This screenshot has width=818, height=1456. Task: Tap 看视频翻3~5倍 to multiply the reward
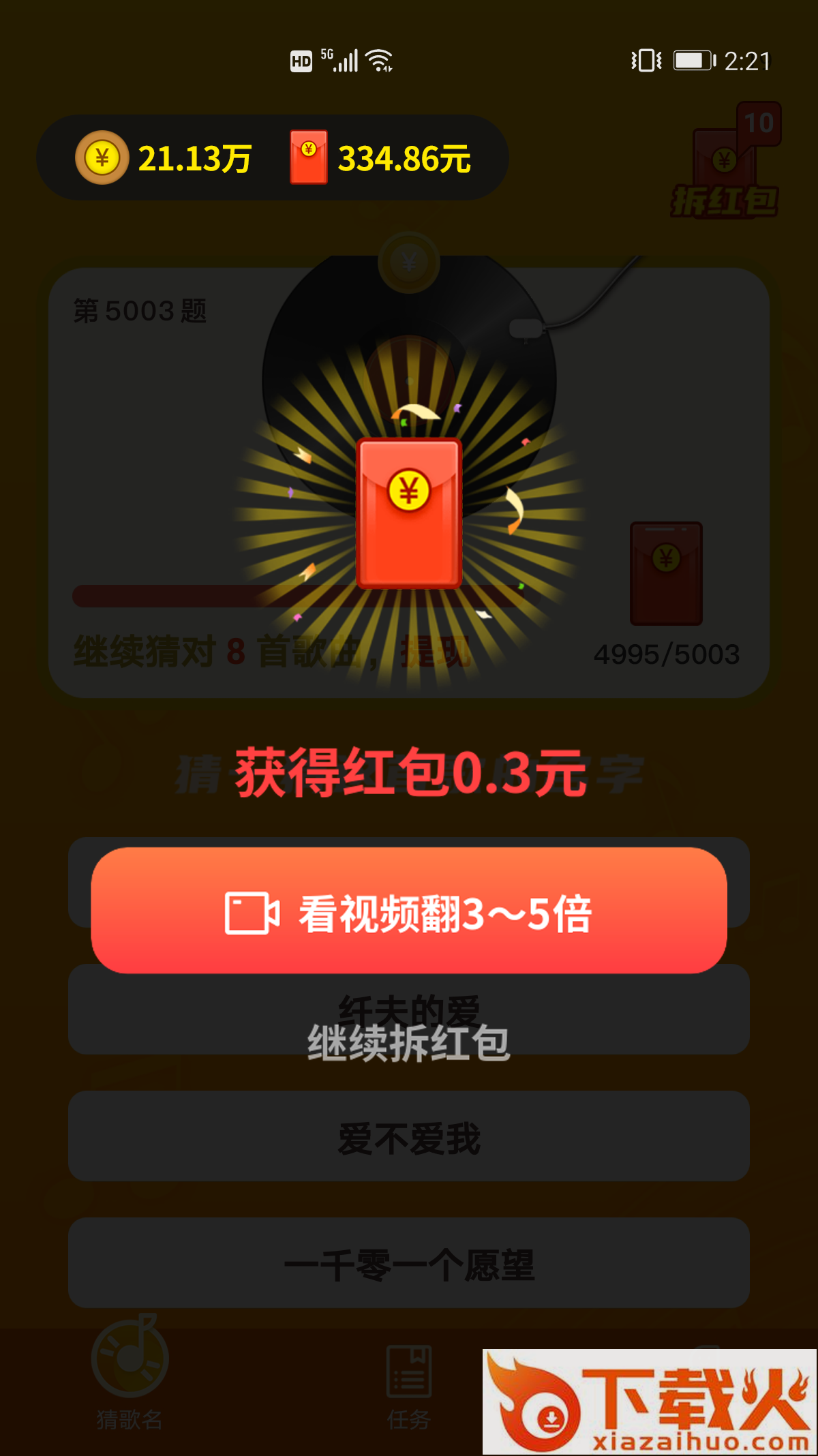[x=409, y=911]
